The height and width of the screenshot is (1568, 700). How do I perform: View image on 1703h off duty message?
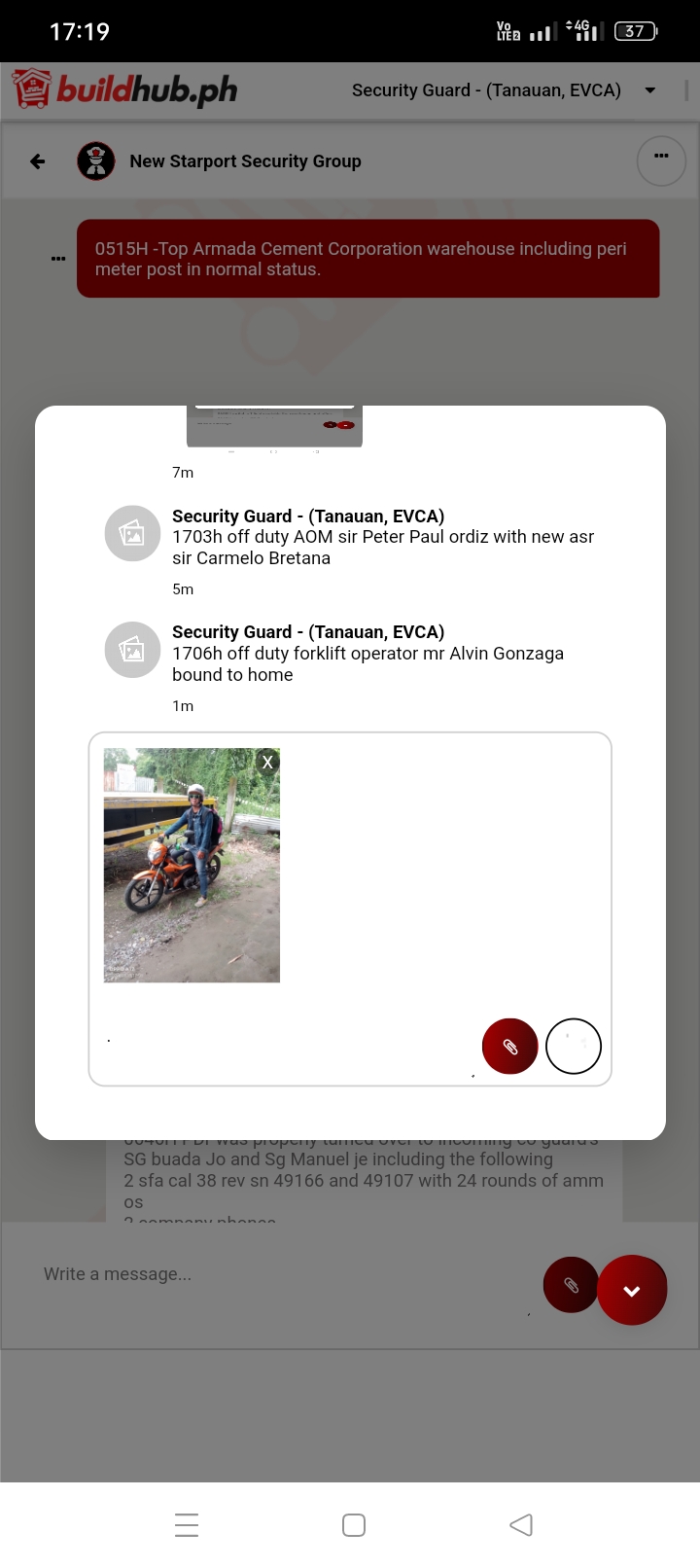point(132,533)
